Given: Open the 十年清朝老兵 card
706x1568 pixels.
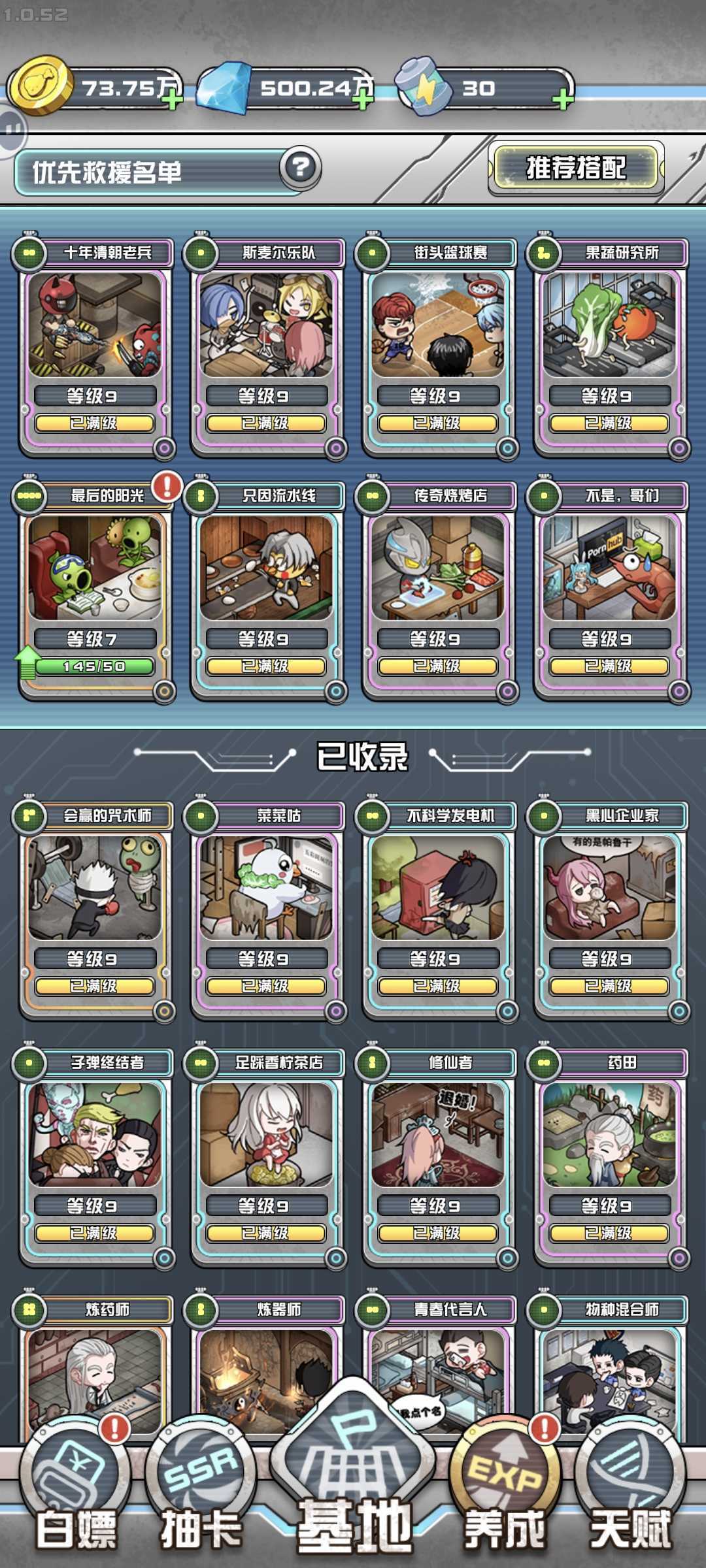Looking at the screenshot, I should (95, 327).
